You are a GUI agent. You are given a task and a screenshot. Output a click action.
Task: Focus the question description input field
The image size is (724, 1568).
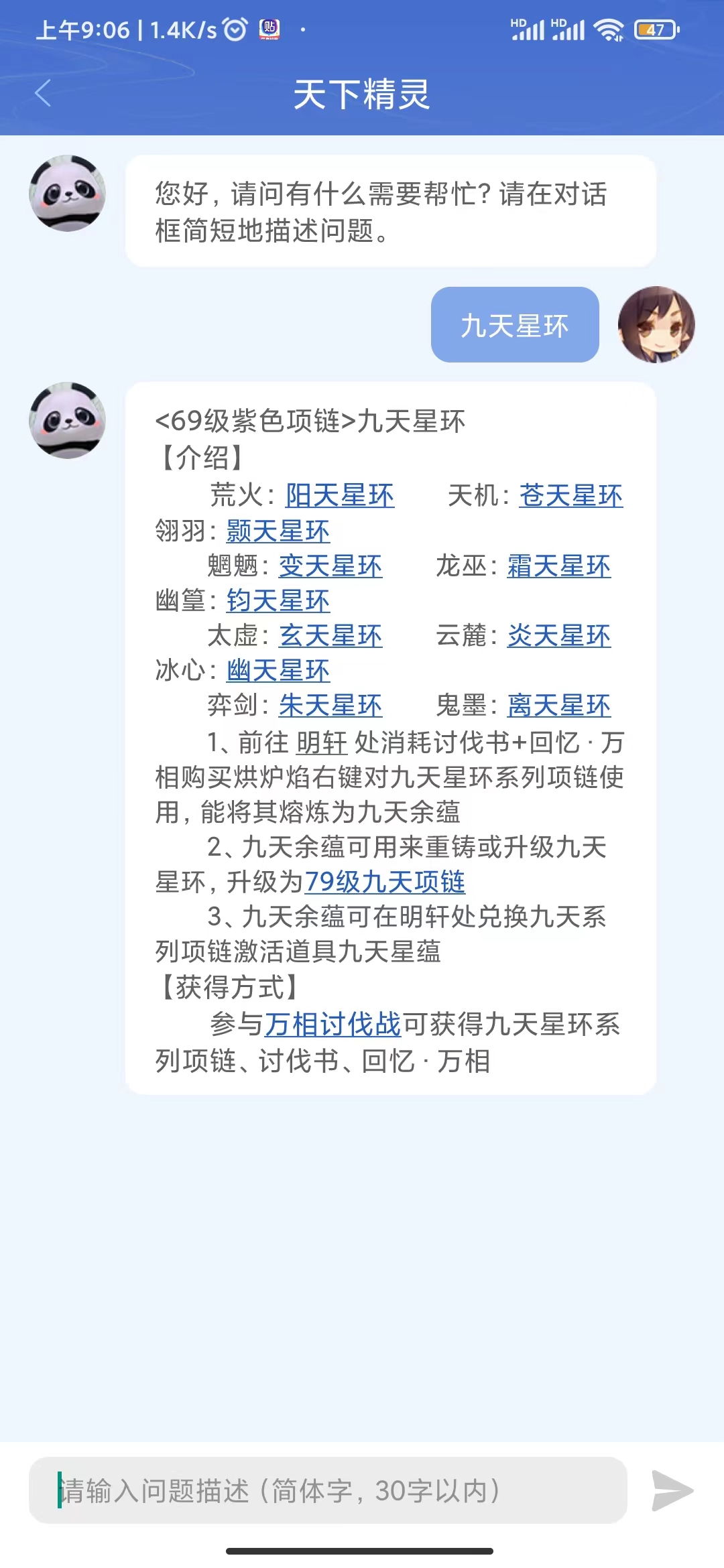[328, 1491]
